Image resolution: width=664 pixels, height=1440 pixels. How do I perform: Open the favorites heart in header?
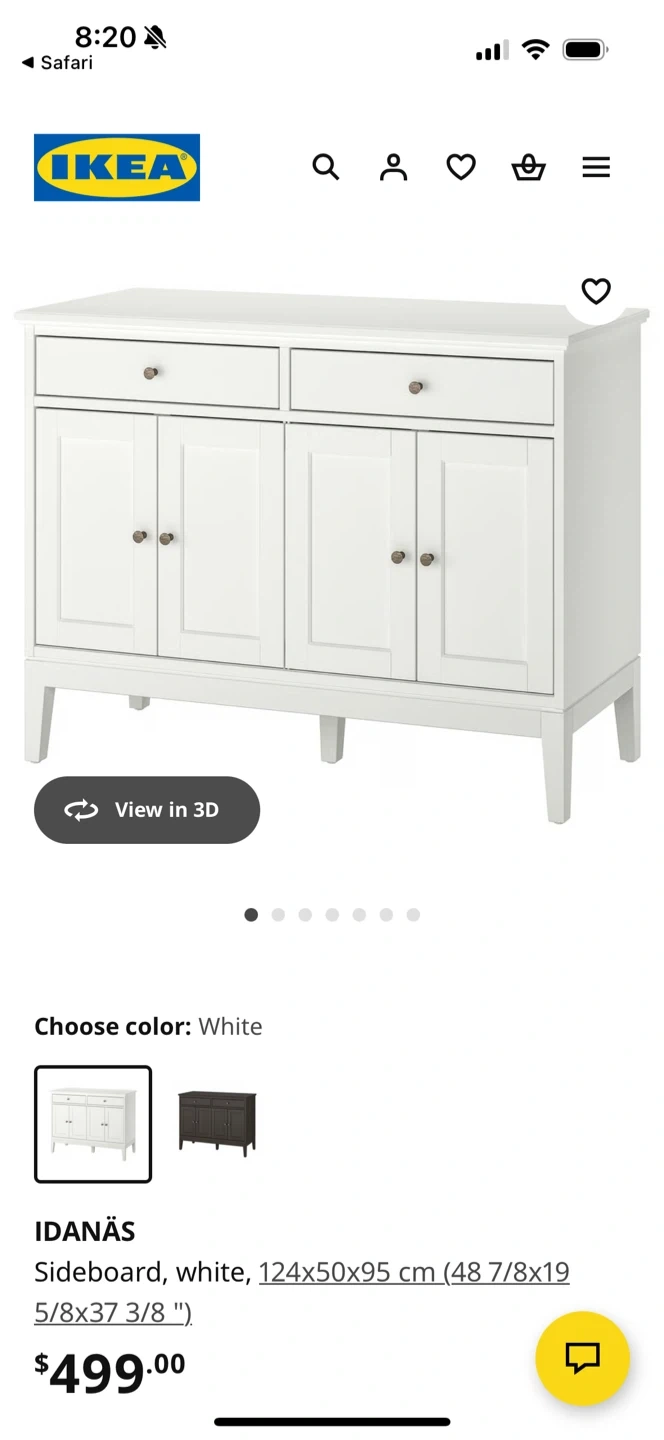pyautogui.click(x=461, y=167)
